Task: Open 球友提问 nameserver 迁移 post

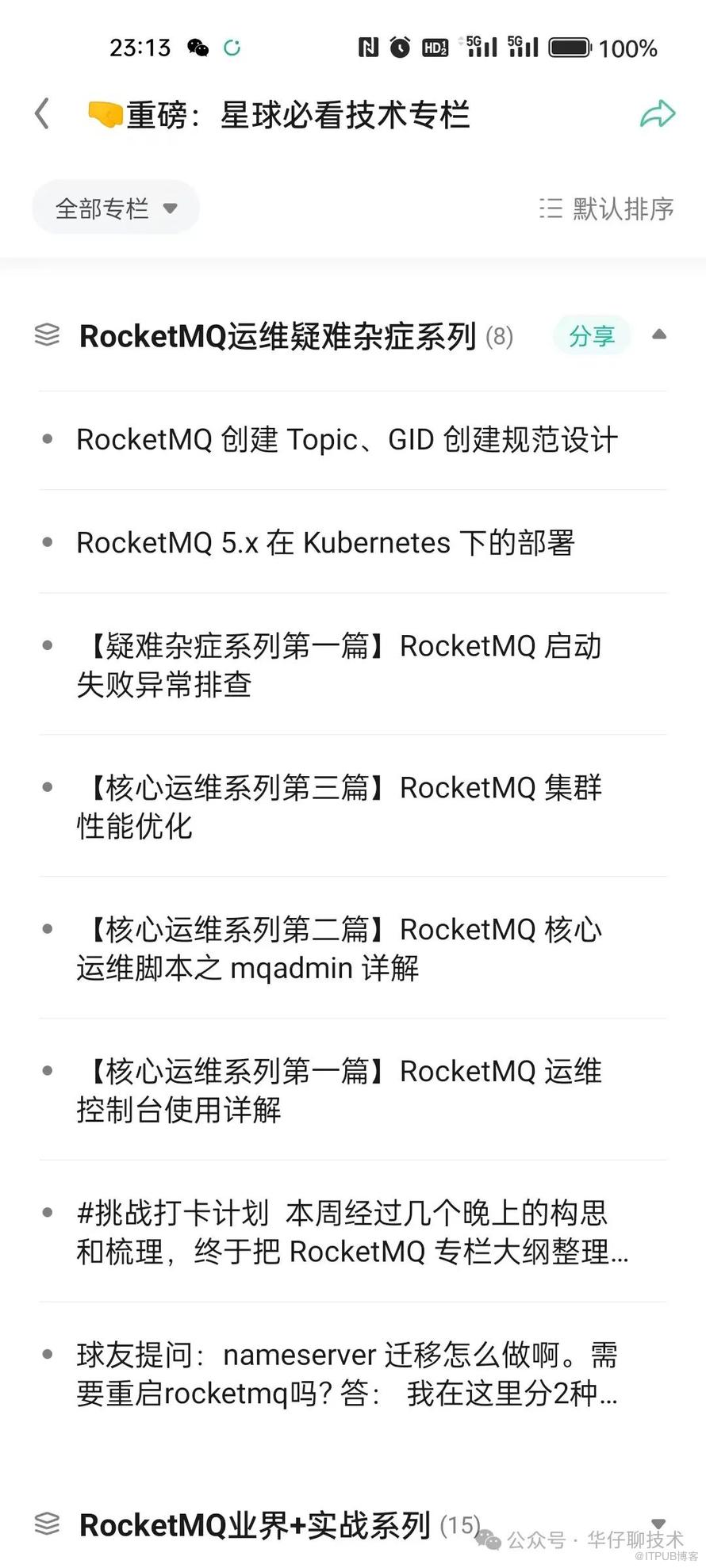Action: point(346,1374)
